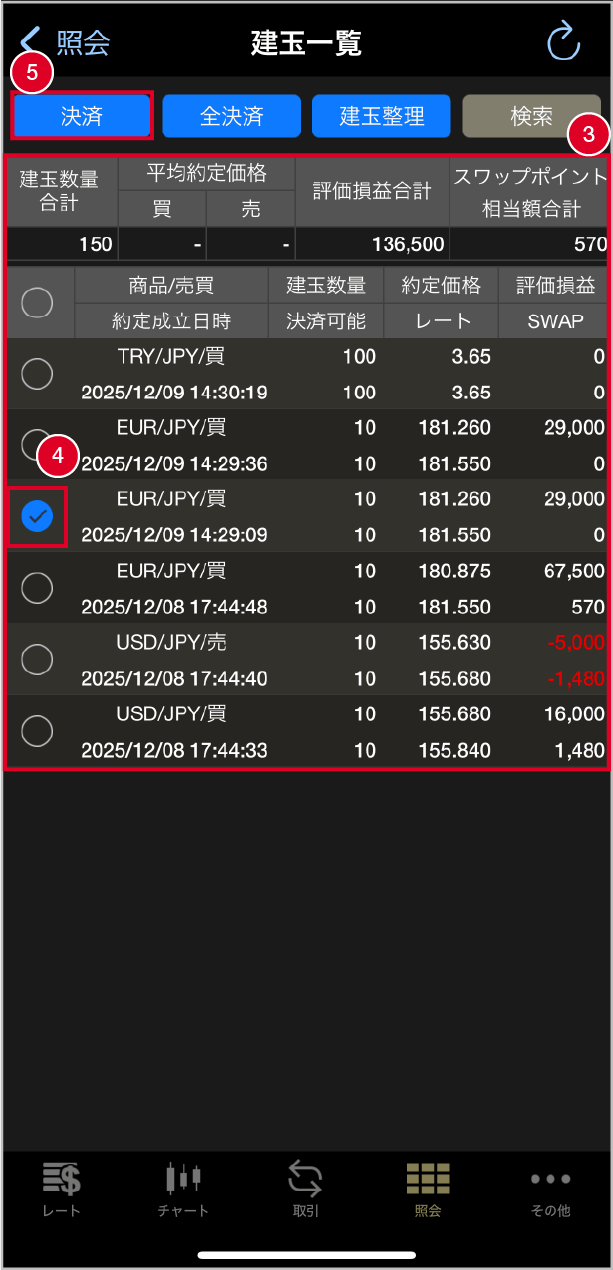This screenshot has width=613, height=1270.
Task: Select the USD/JPY/売 position
Action: tap(37, 659)
